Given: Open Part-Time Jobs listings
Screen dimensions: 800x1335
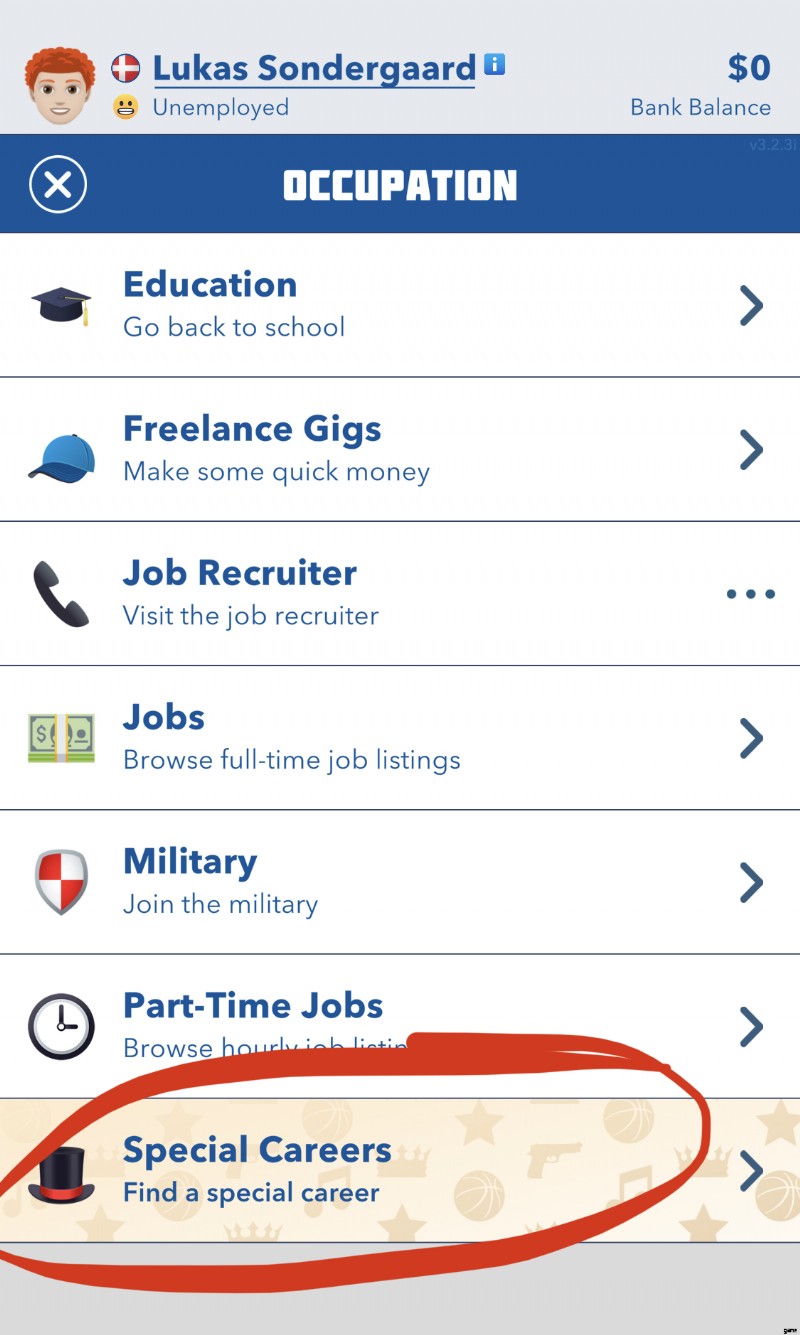Looking at the screenshot, I should (x=400, y=1025).
